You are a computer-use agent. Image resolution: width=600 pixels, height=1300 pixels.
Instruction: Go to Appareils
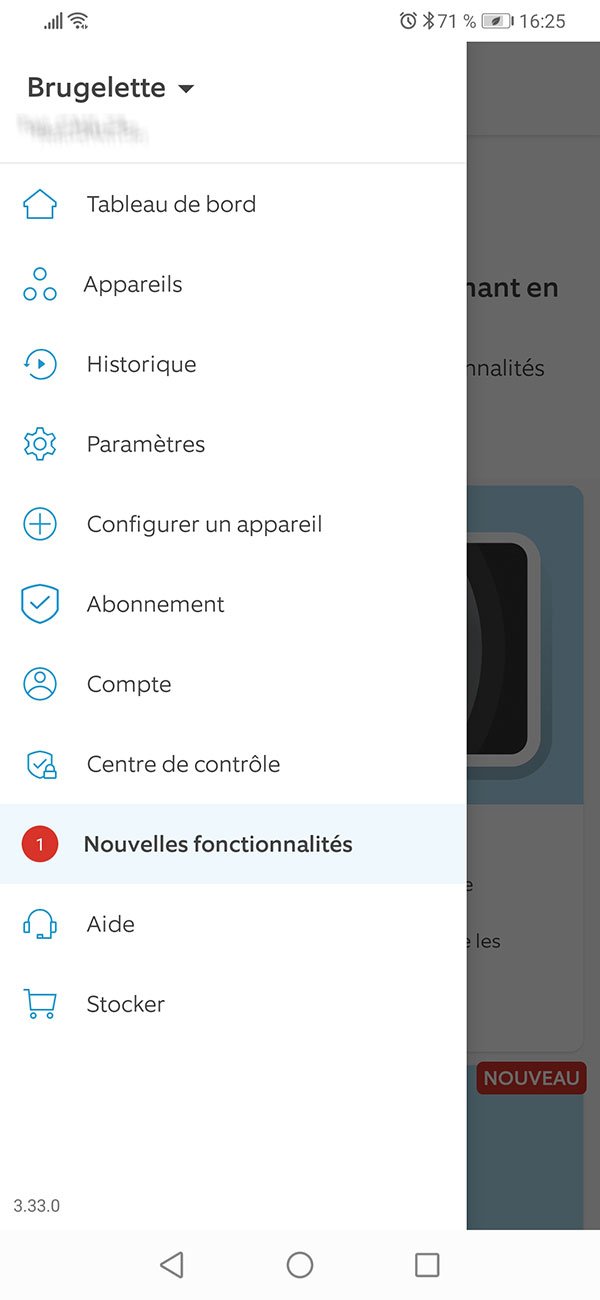tap(133, 284)
